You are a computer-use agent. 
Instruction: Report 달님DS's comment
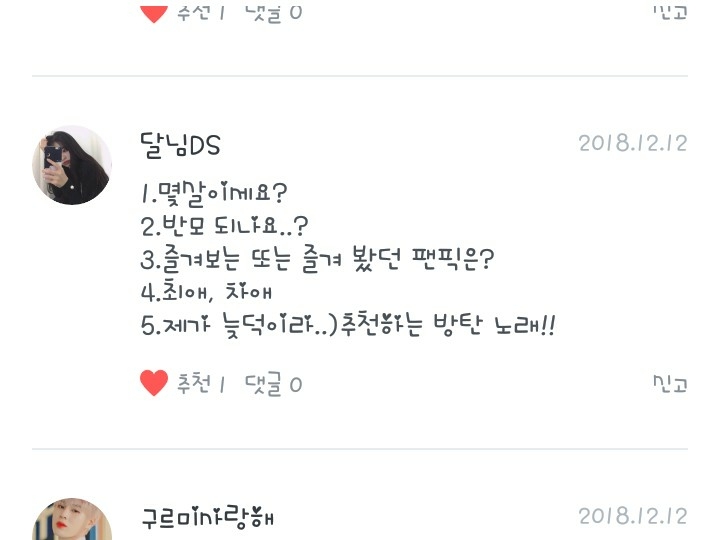670,383
